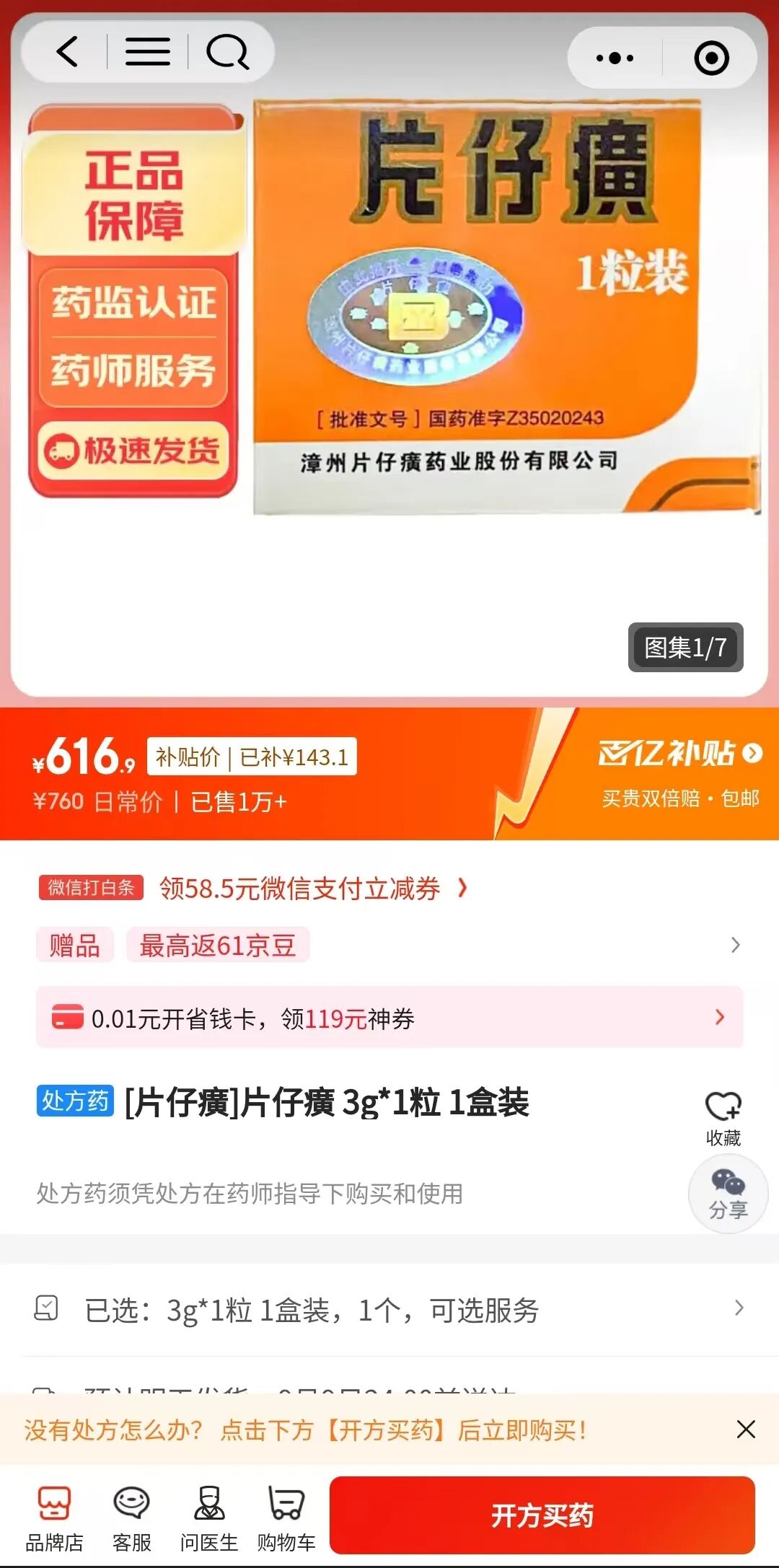Tap the 开方买药 buy button

click(x=542, y=1515)
